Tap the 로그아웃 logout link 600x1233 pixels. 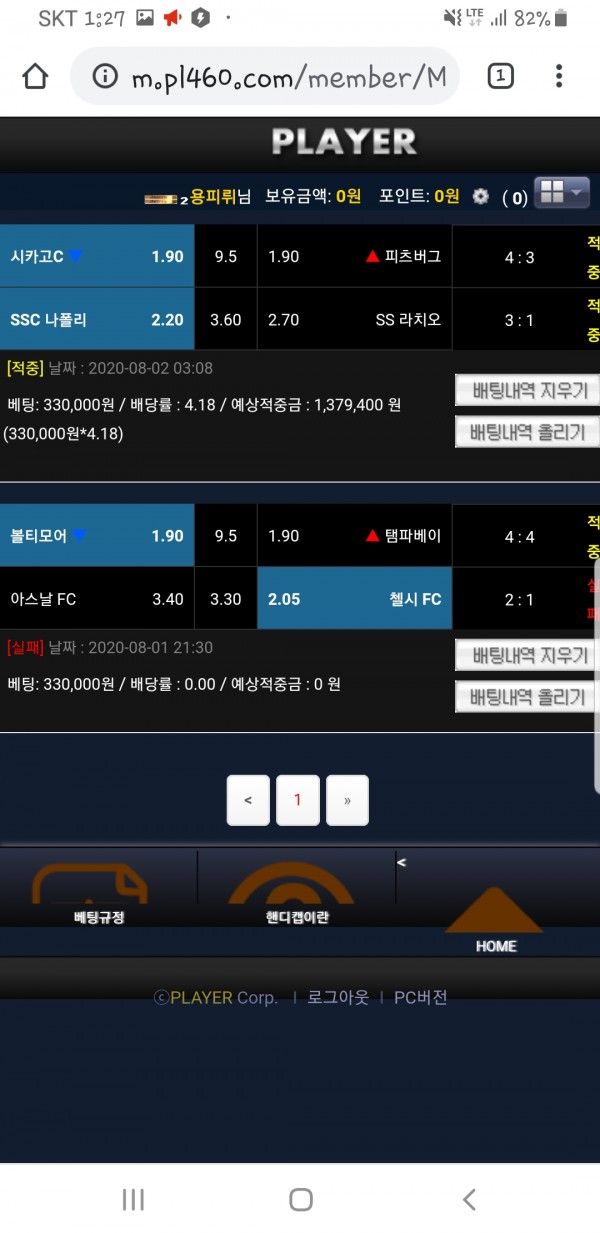(x=337, y=997)
